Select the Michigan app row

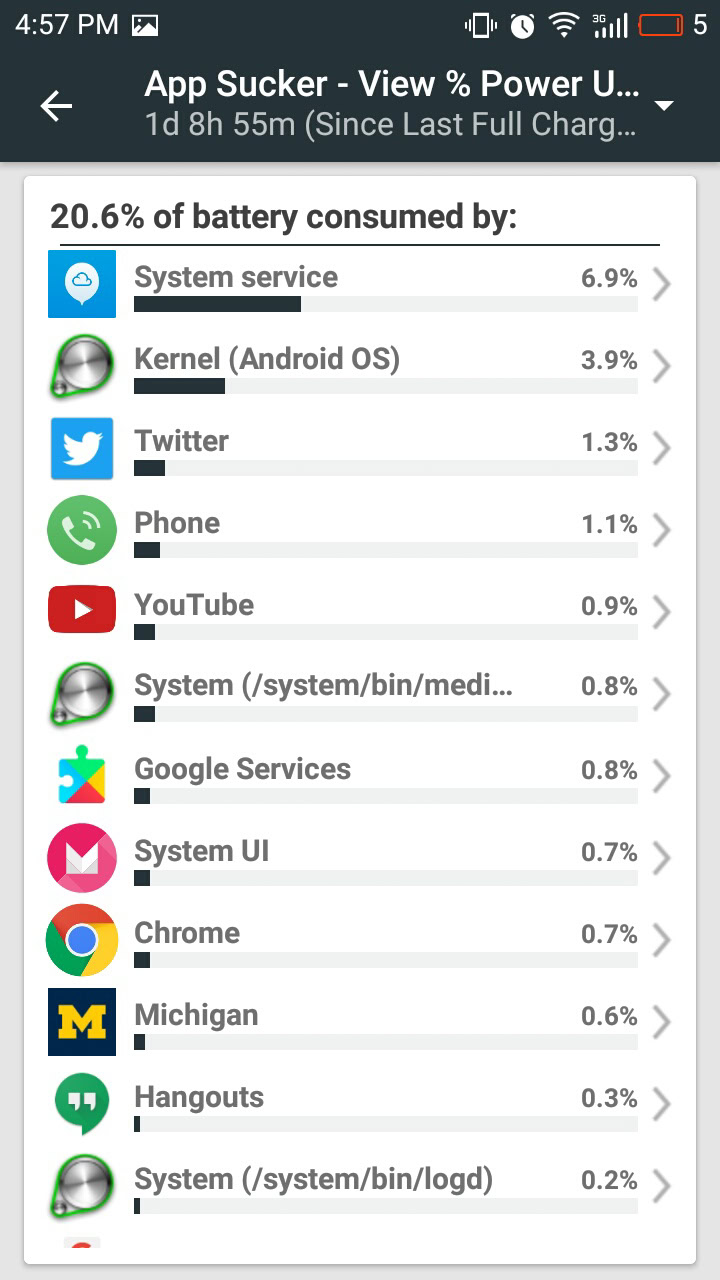click(360, 1023)
